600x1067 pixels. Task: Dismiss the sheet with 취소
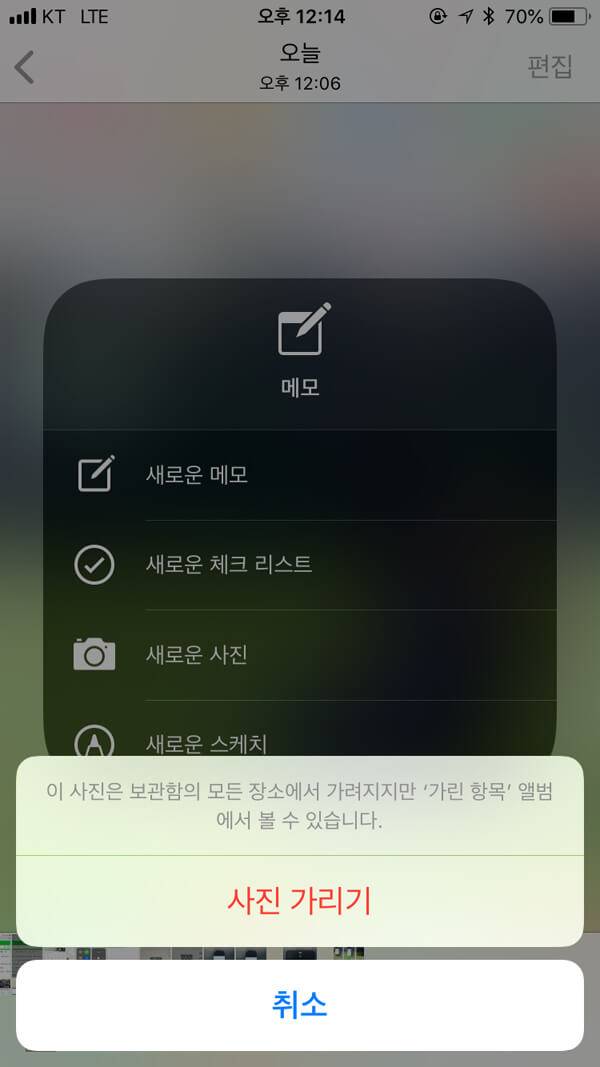point(299,1005)
